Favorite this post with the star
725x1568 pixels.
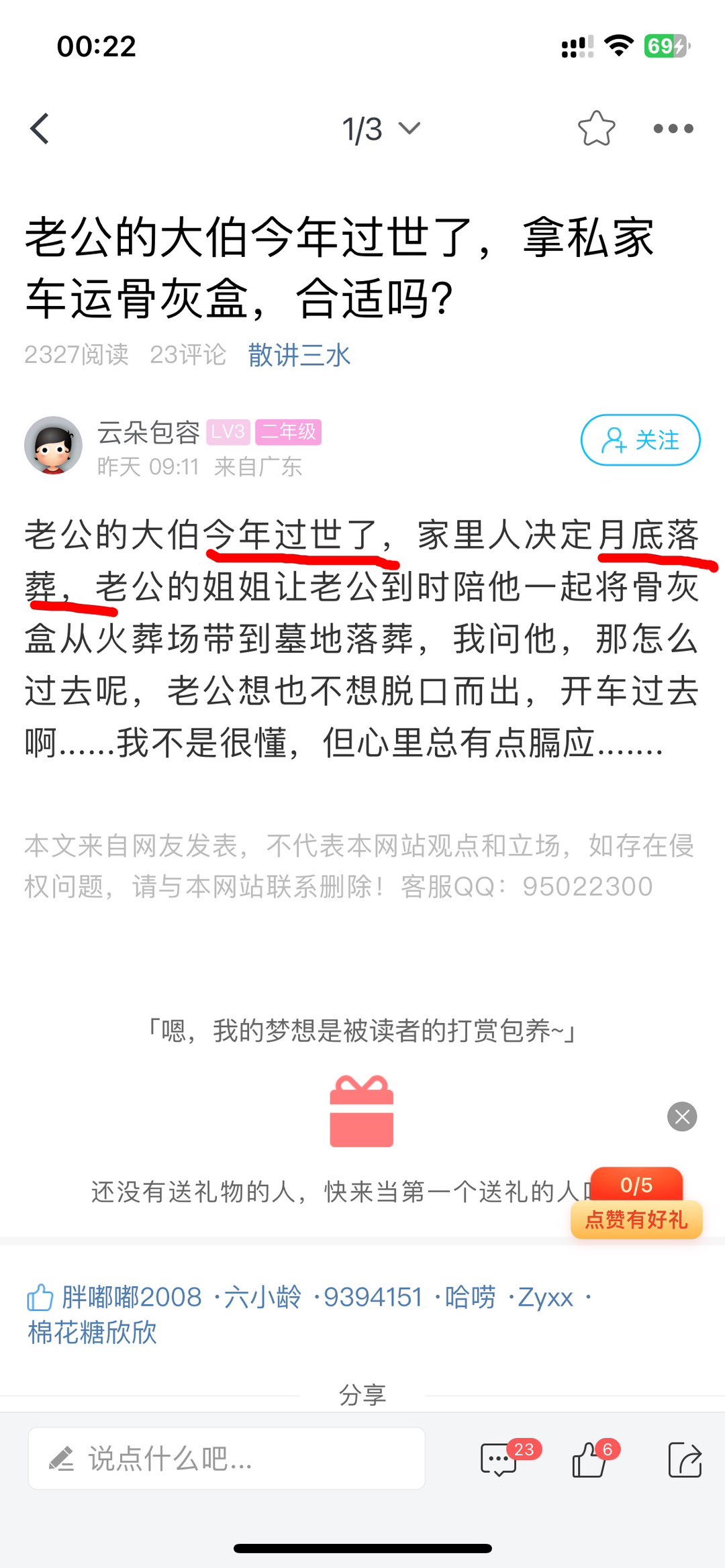596,128
